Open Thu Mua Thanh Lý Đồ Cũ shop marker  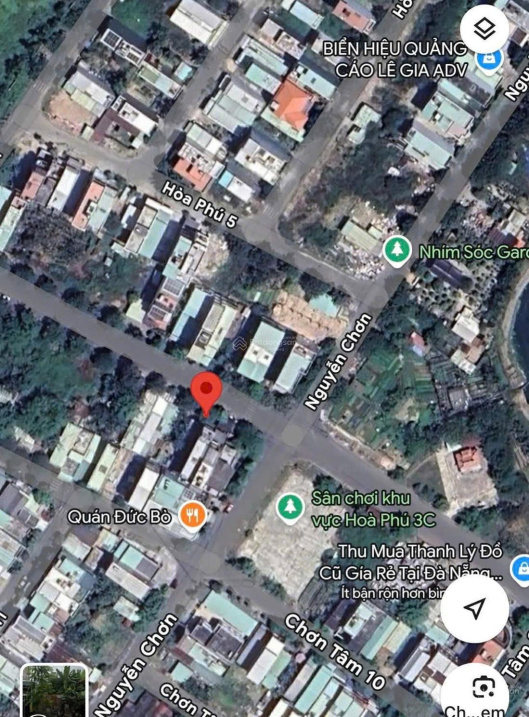pos(520,570)
